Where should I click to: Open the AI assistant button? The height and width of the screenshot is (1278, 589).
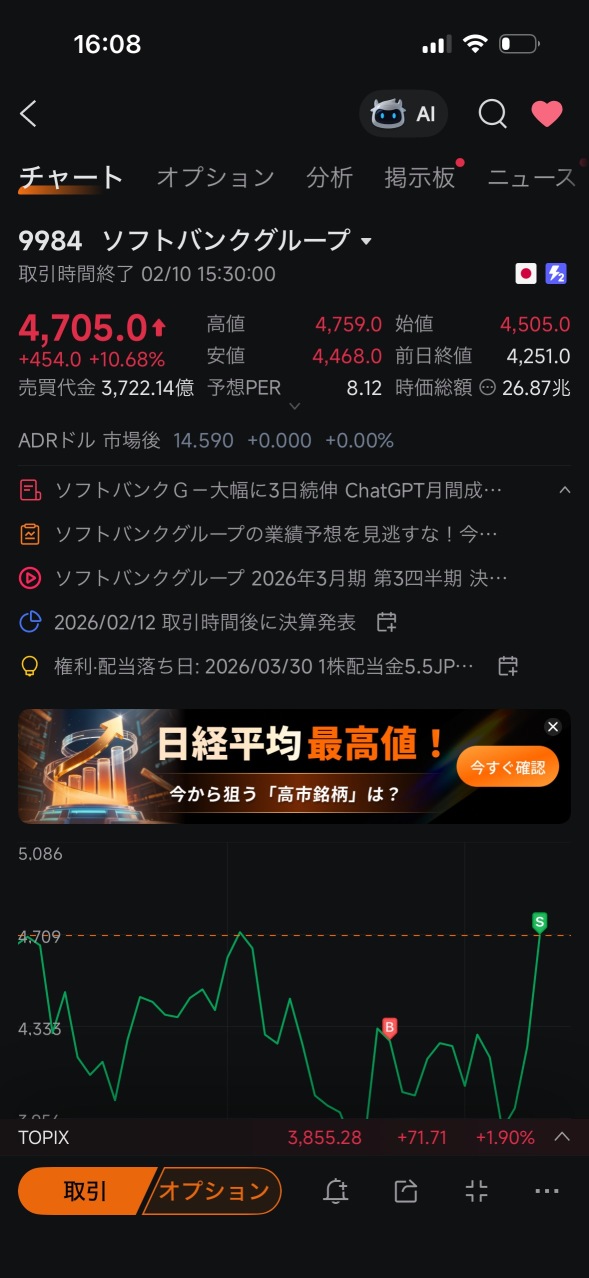(x=404, y=114)
